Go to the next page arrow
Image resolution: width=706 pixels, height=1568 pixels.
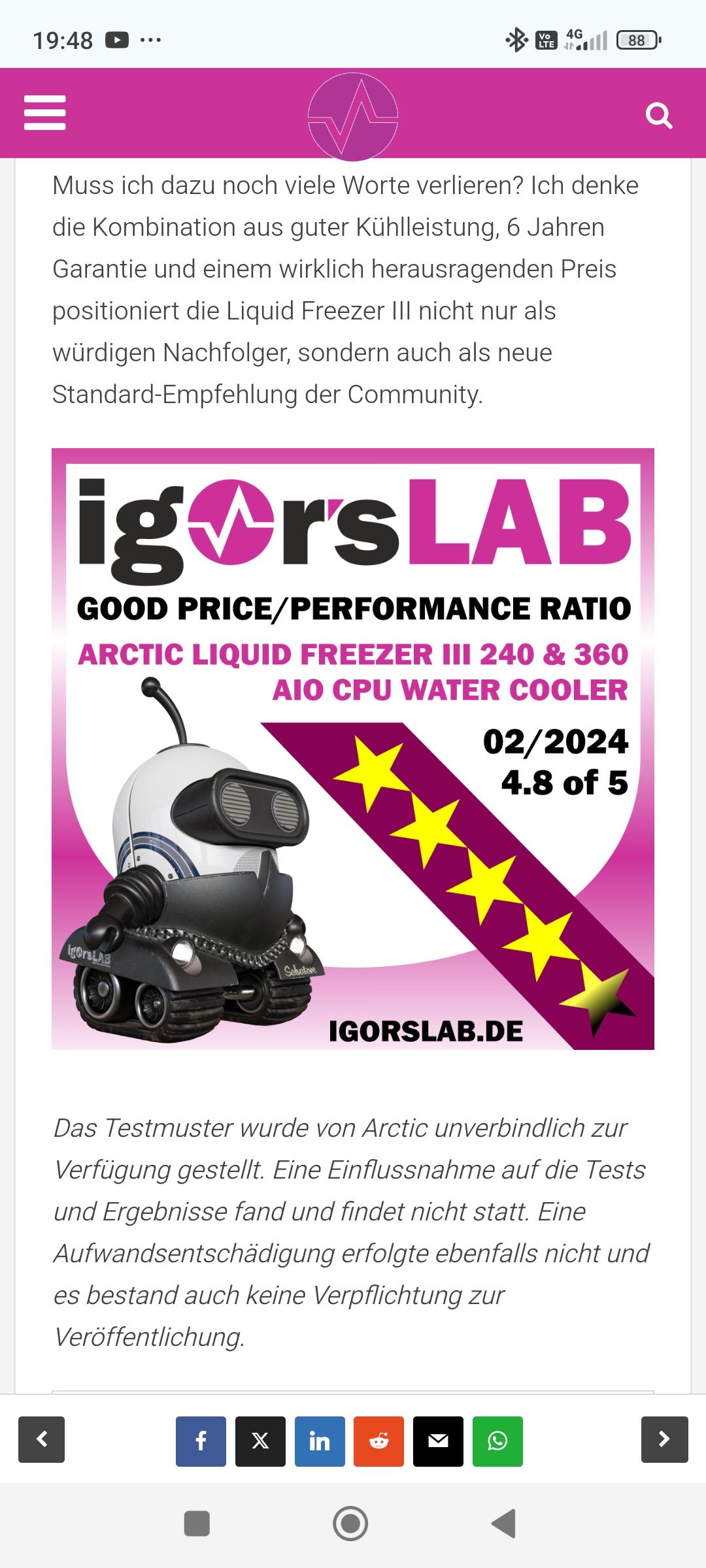664,1439
